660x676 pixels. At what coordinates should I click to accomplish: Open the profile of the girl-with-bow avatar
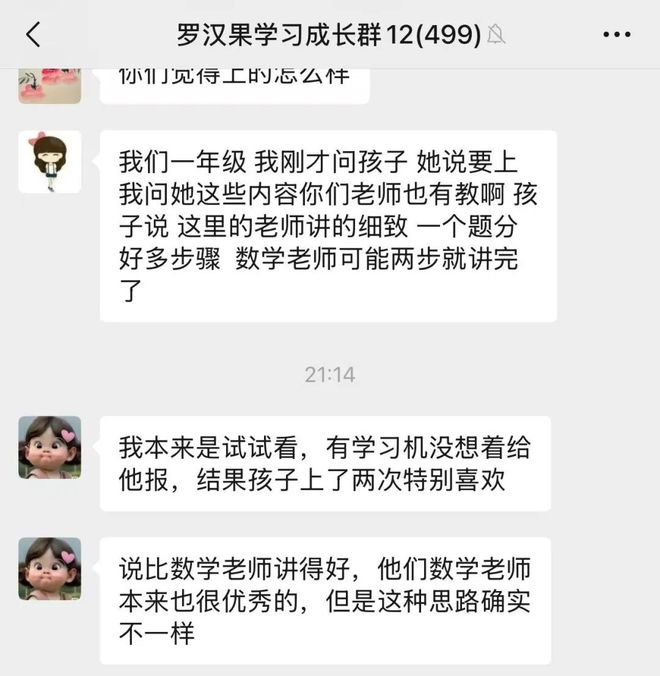click(49, 162)
